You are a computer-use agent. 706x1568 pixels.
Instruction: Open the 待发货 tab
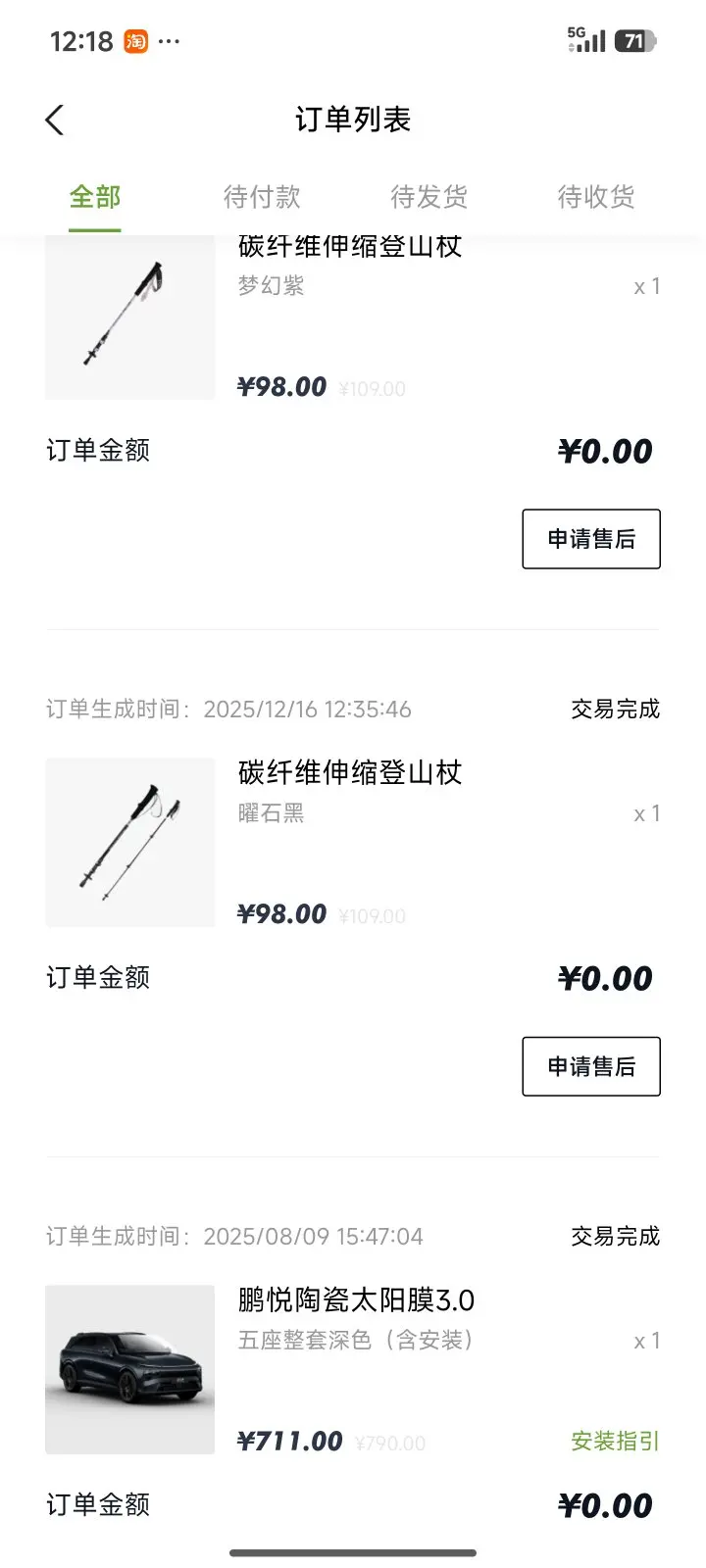pyautogui.click(x=429, y=197)
